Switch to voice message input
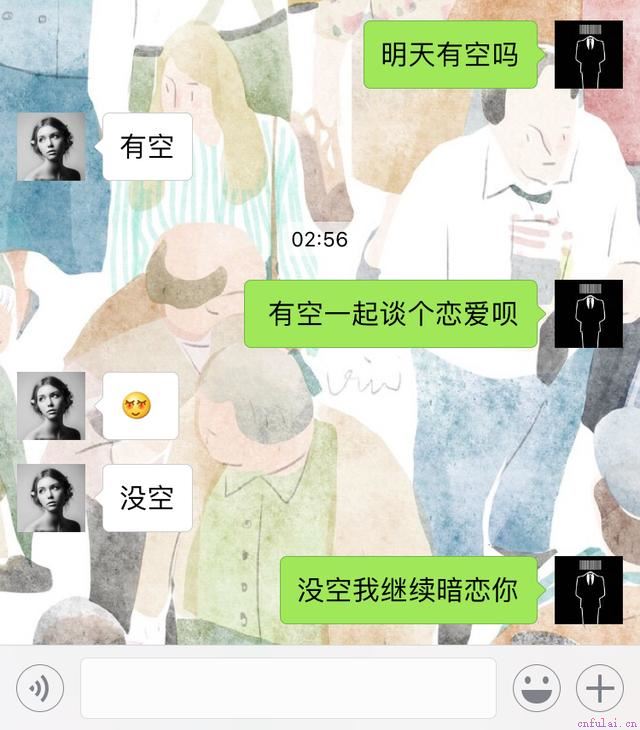The image size is (640, 730). [x=40, y=688]
